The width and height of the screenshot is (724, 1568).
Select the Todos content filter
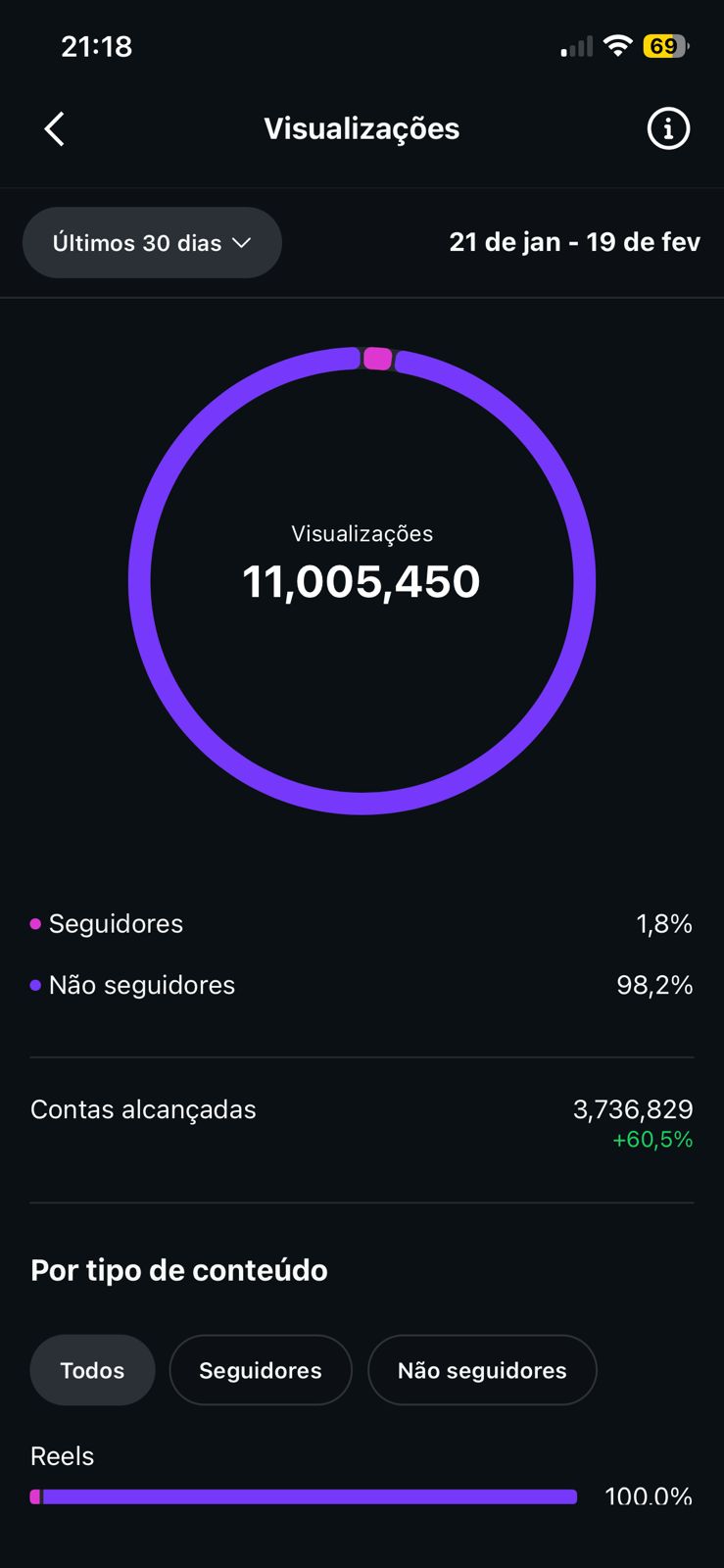coord(92,1370)
